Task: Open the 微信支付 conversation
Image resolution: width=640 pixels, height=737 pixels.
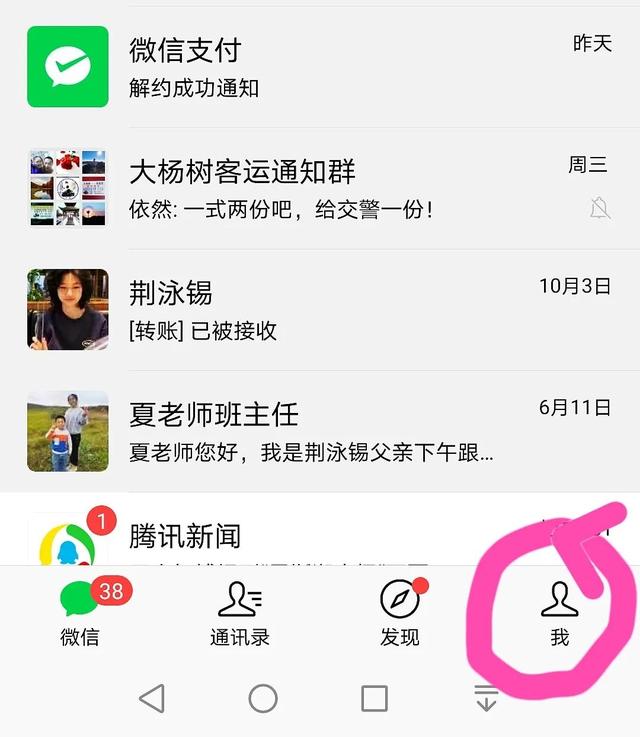Action: (x=320, y=67)
